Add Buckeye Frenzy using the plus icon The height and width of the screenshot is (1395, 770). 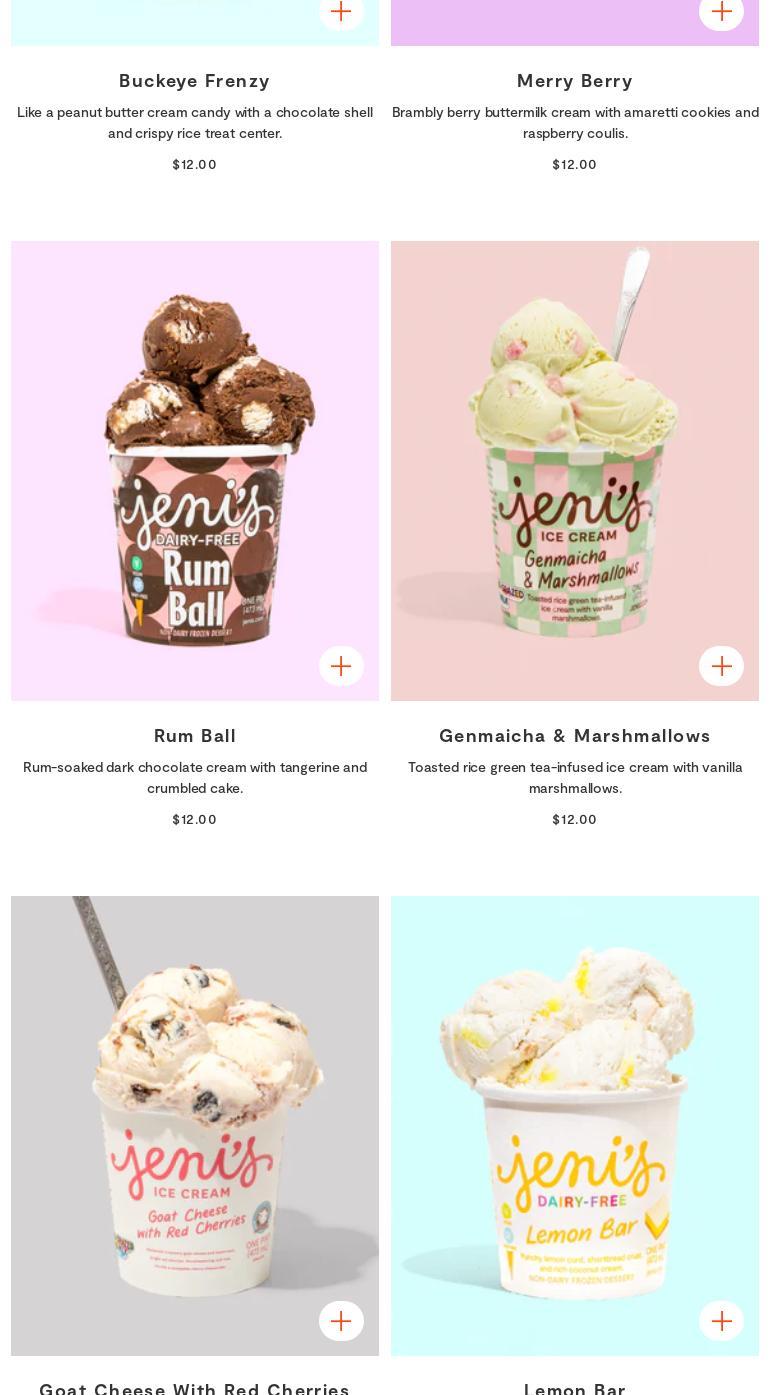coord(341,11)
